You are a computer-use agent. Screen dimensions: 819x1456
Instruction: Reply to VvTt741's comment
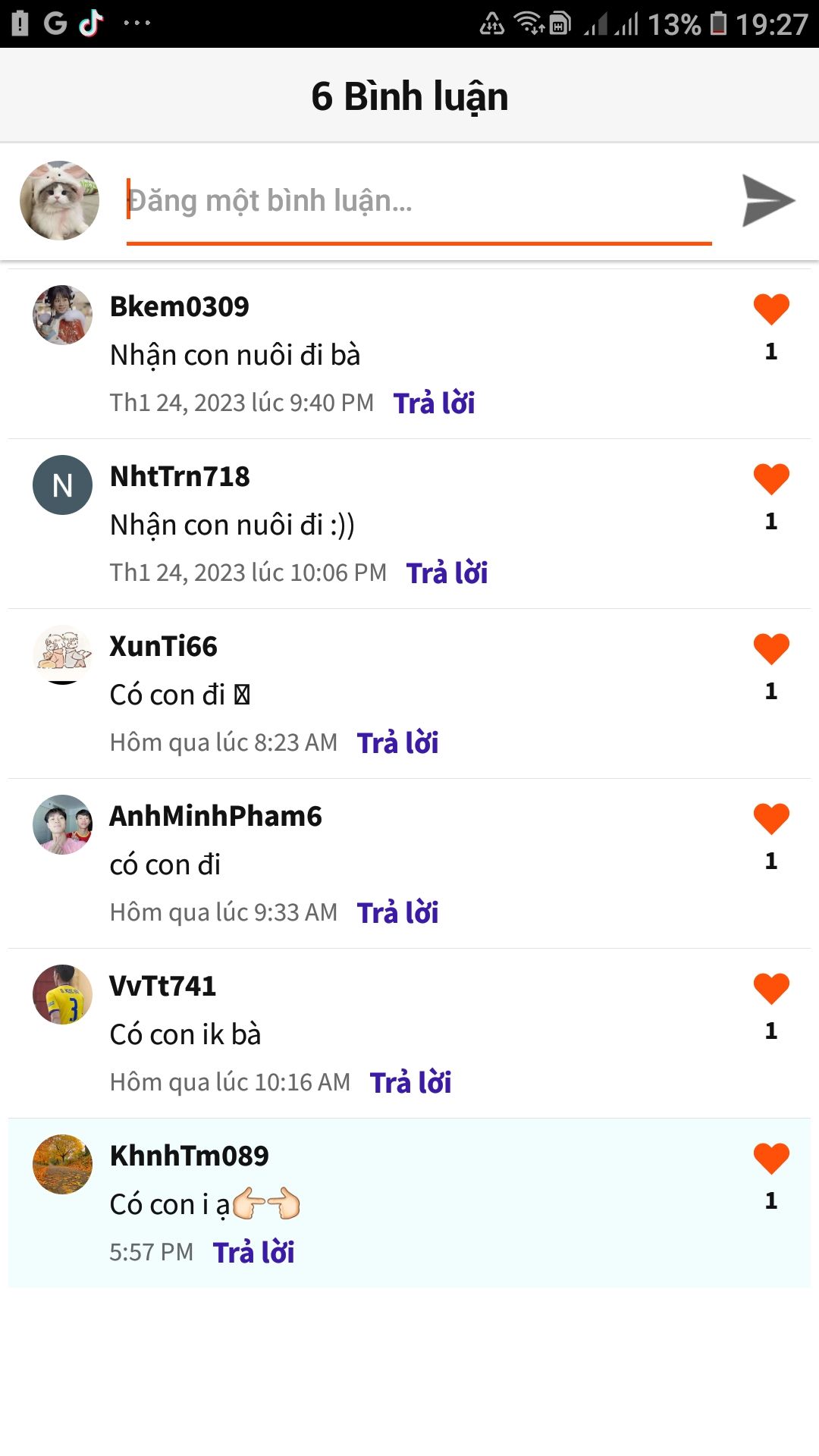410,1082
